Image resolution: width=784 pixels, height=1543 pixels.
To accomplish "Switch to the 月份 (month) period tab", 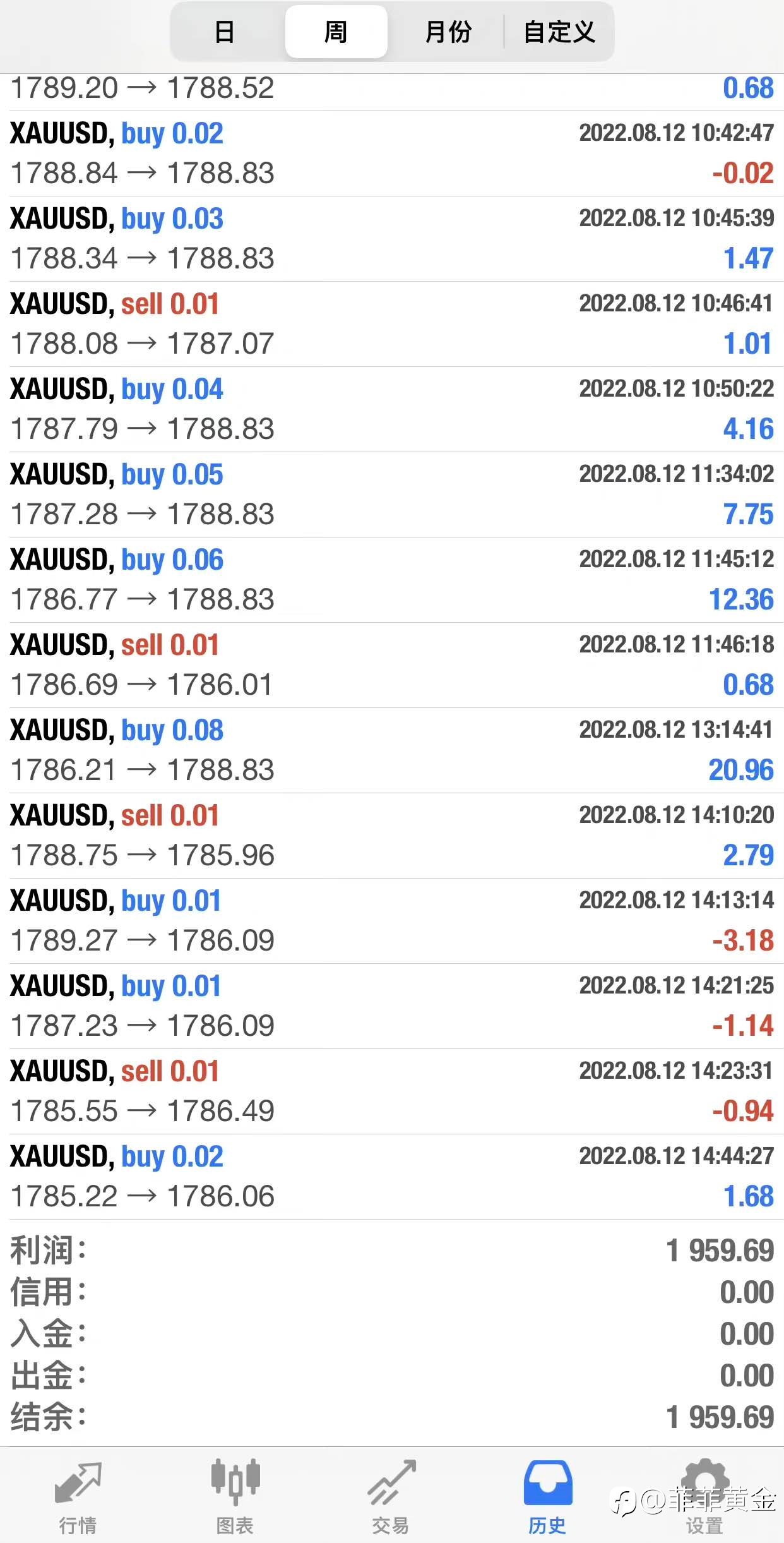I will point(448,32).
